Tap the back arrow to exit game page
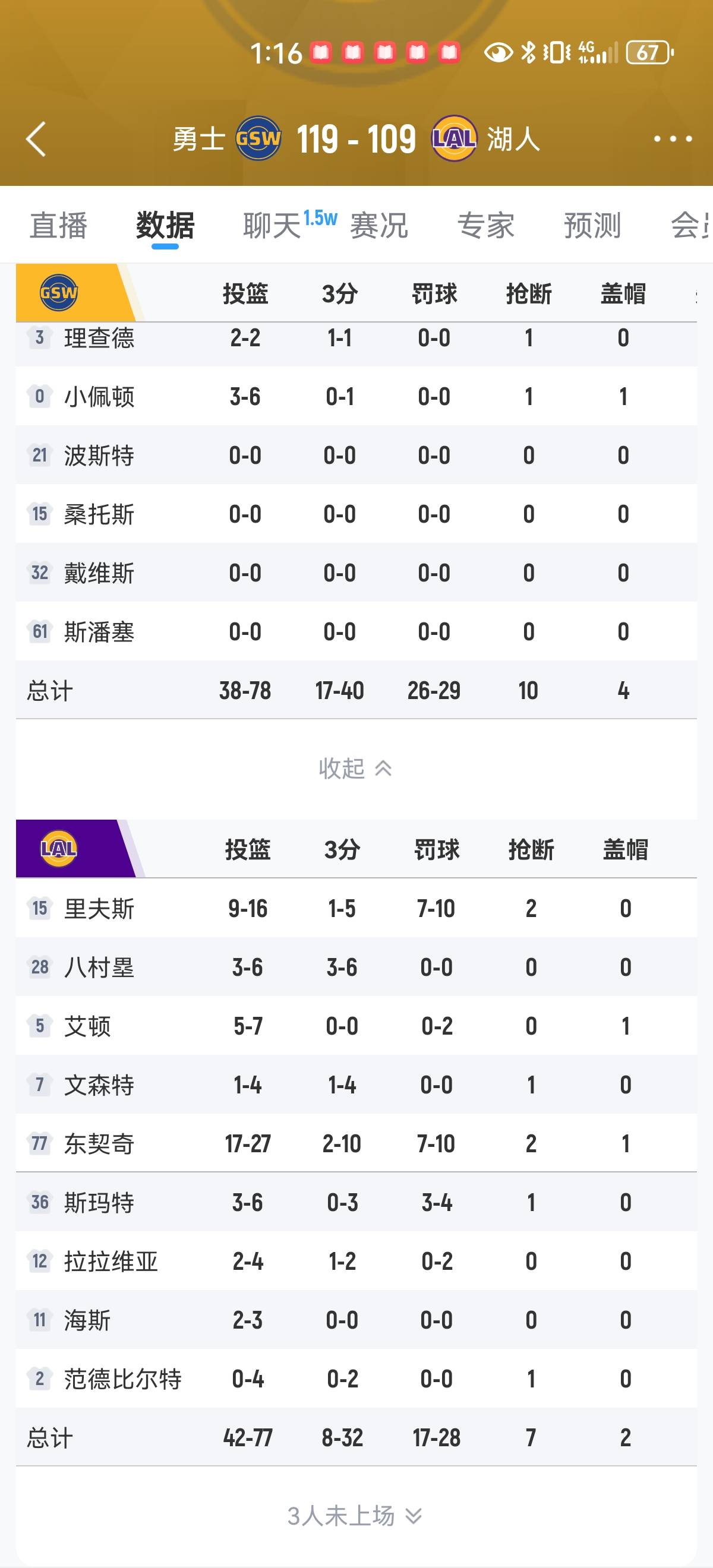This screenshot has width=713, height=1568. [36, 139]
